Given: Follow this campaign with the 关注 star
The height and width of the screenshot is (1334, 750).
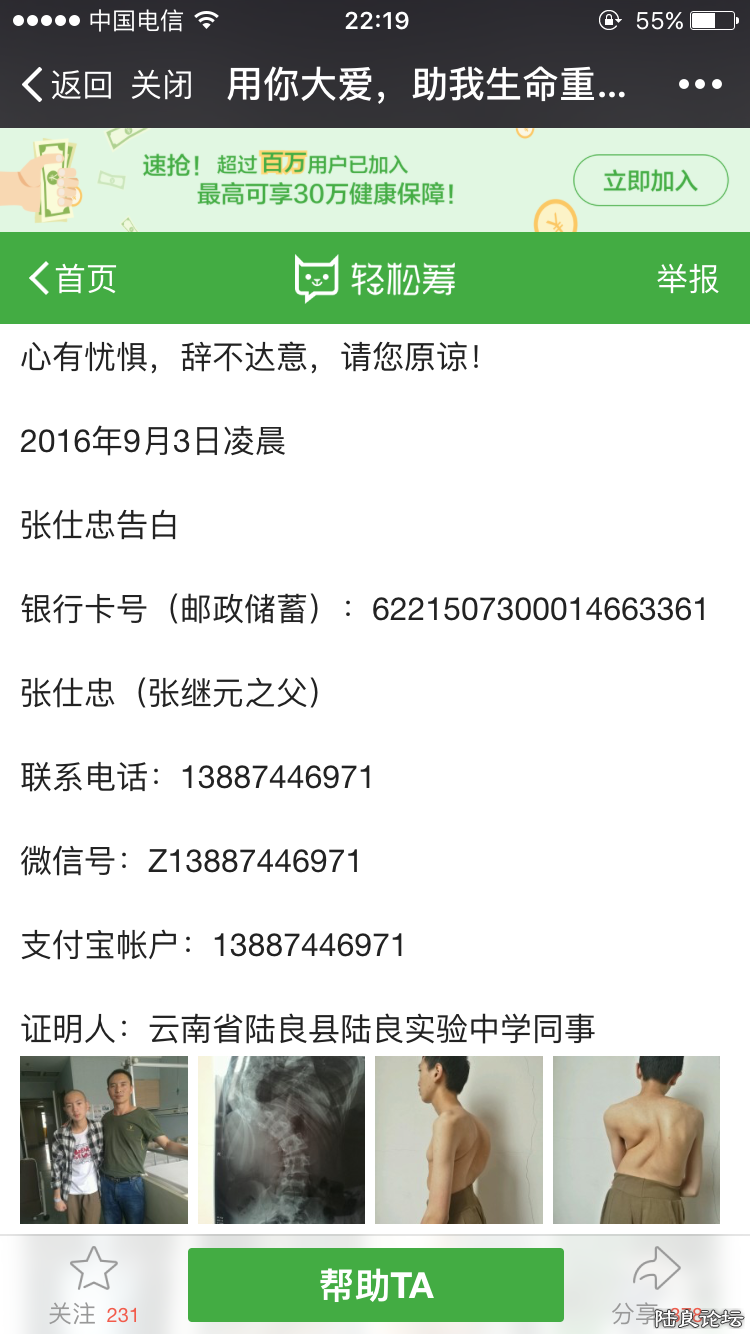Looking at the screenshot, I should tap(93, 1285).
